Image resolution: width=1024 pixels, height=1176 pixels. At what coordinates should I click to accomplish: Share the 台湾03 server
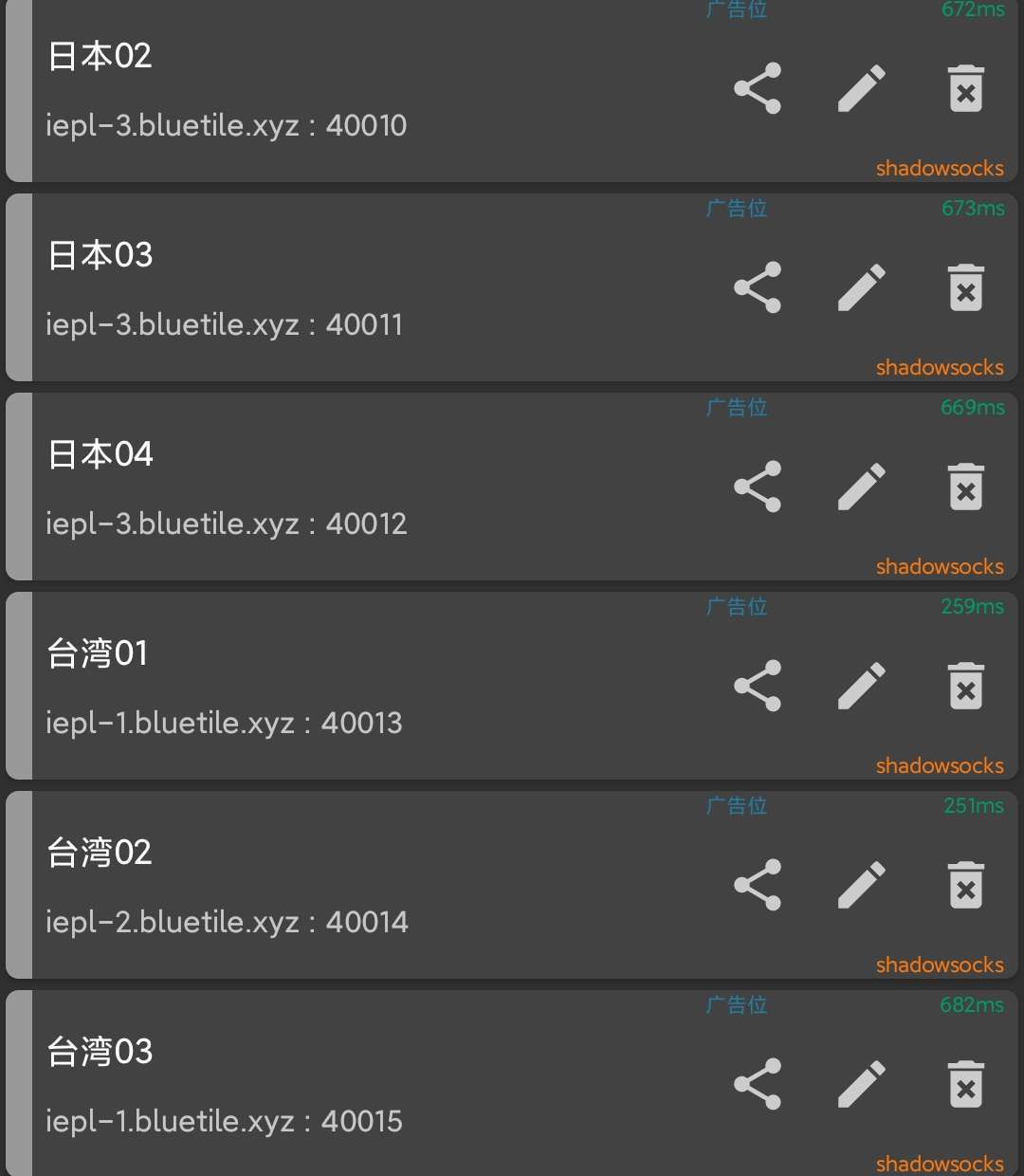(758, 1085)
